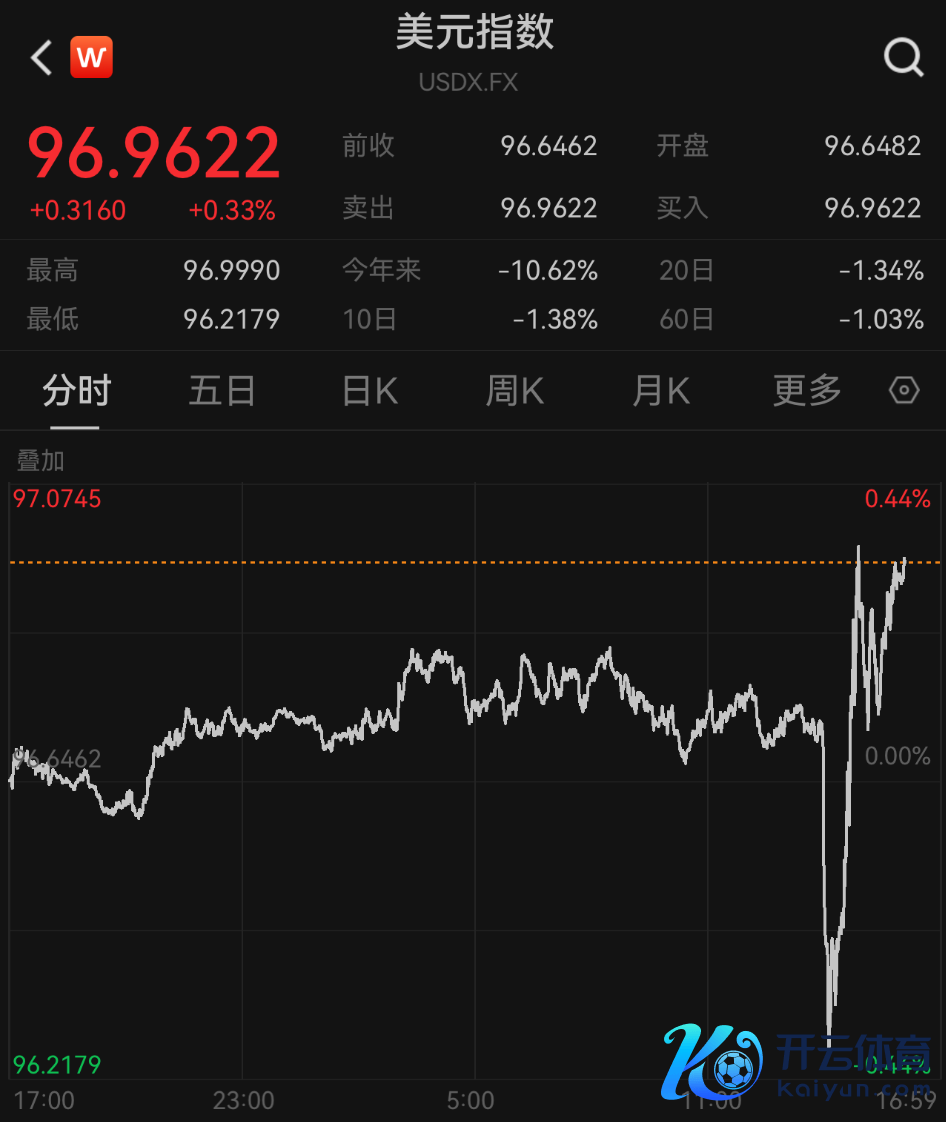The image size is (946, 1122).
Task: Go back using the arrow
Action: click(41, 58)
